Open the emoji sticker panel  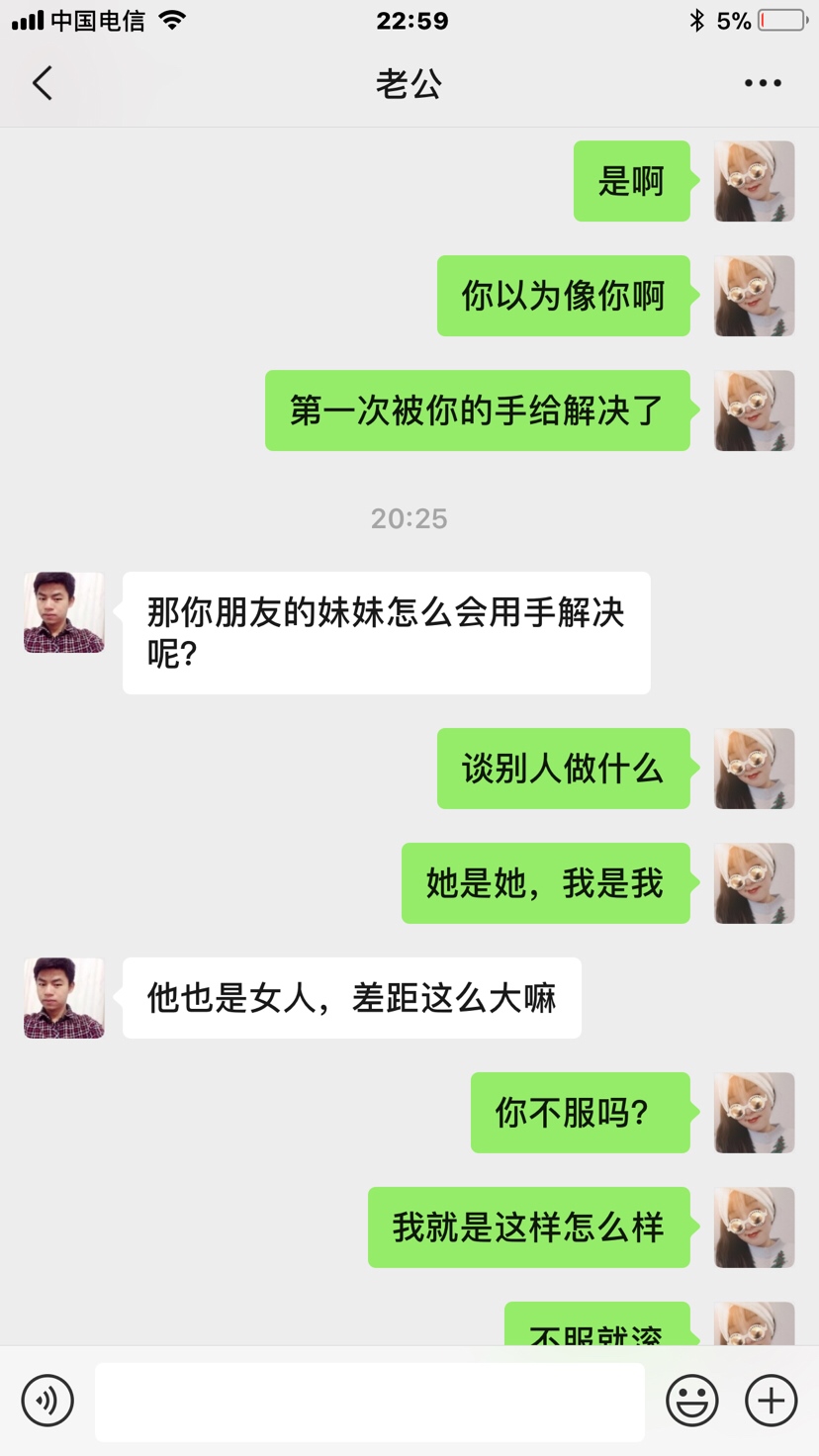point(691,1401)
